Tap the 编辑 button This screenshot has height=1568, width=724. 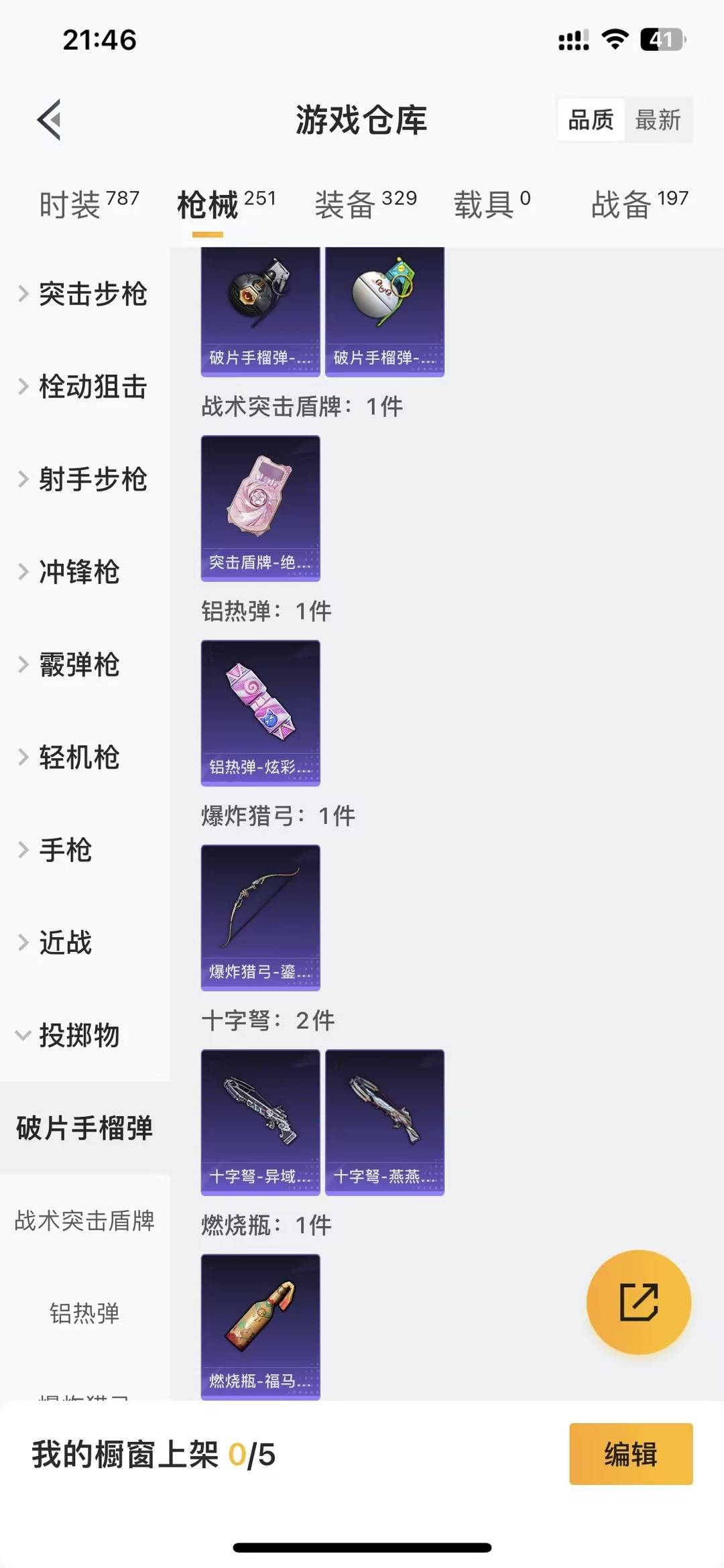click(x=629, y=1455)
